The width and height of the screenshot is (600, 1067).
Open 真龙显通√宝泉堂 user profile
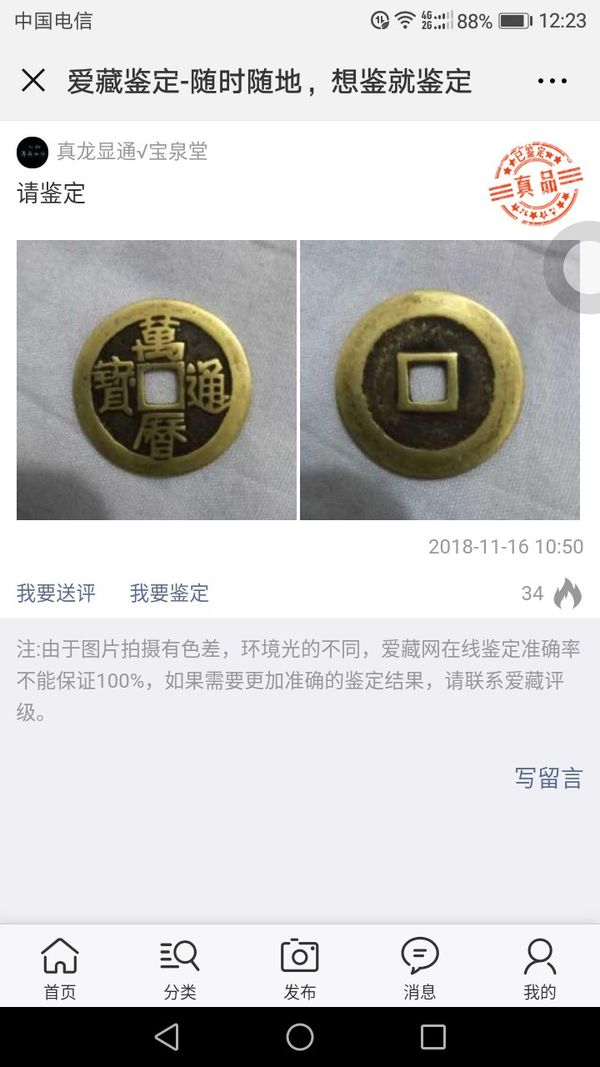[x=131, y=151]
